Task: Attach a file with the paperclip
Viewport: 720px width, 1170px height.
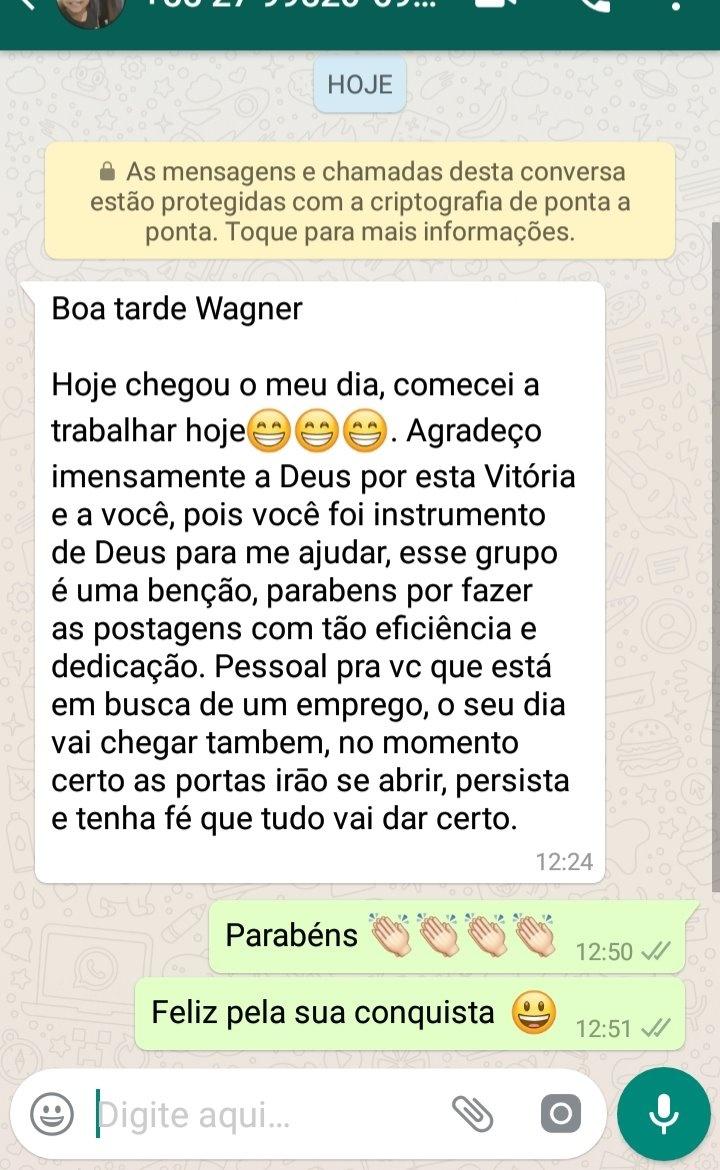Action: (x=473, y=1113)
